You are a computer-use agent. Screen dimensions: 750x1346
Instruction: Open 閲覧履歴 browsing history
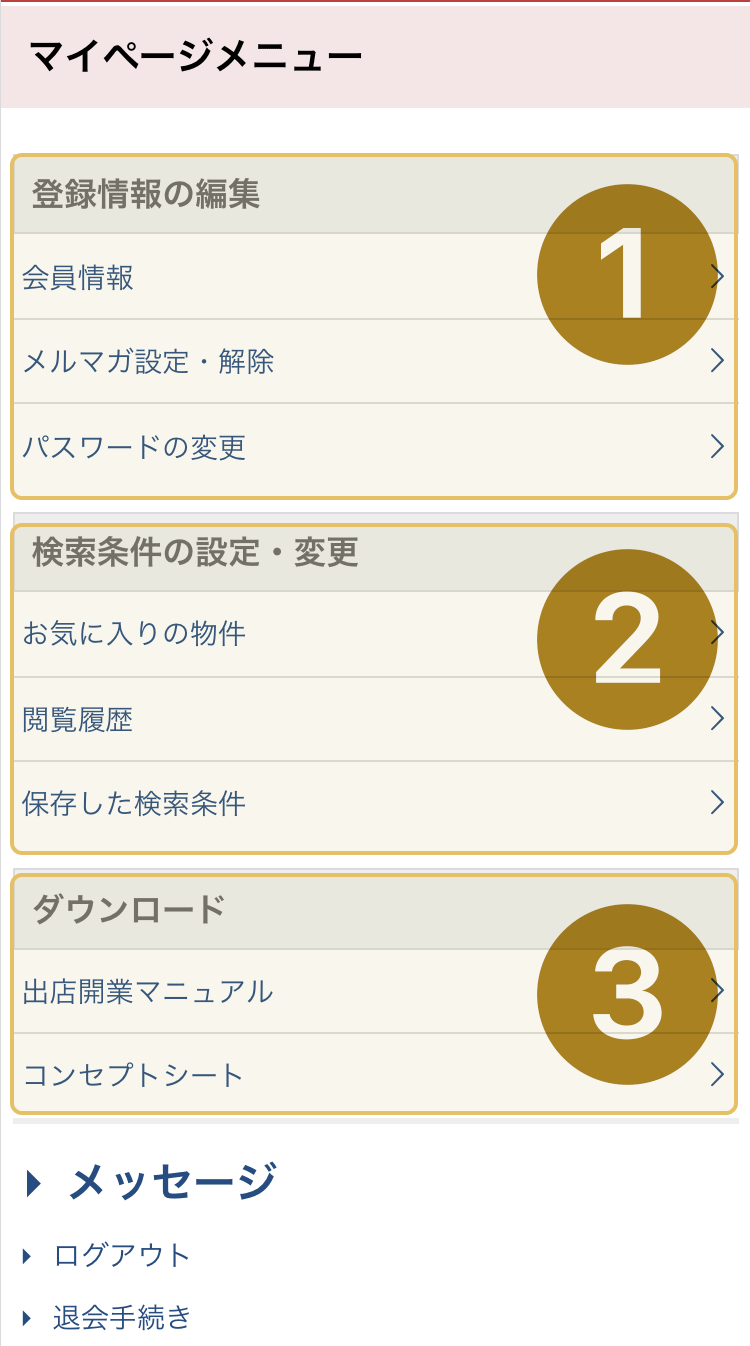[x=78, y=719]
